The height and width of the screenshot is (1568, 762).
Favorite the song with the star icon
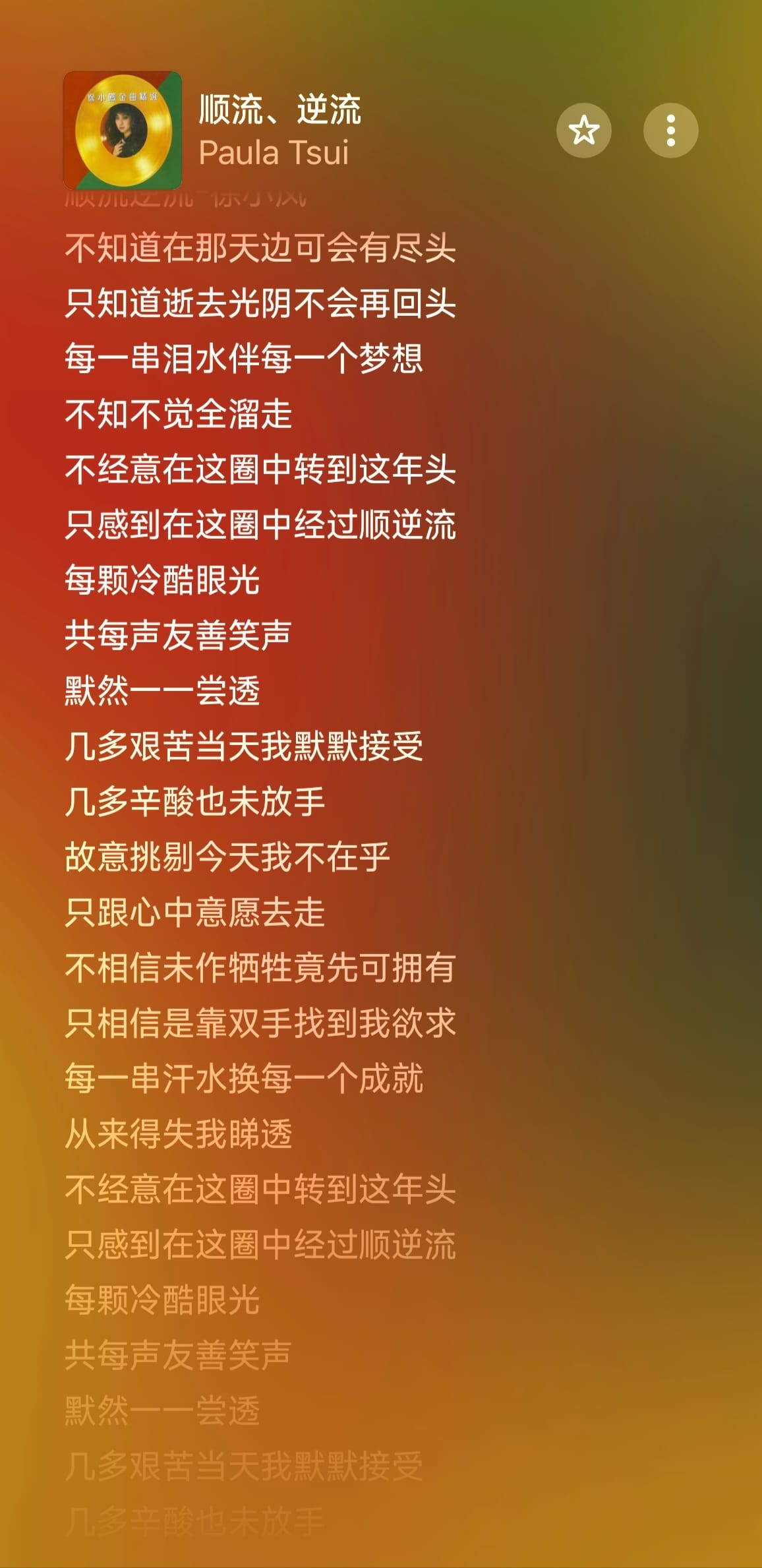pyautogui.click(x=583, y=131)
